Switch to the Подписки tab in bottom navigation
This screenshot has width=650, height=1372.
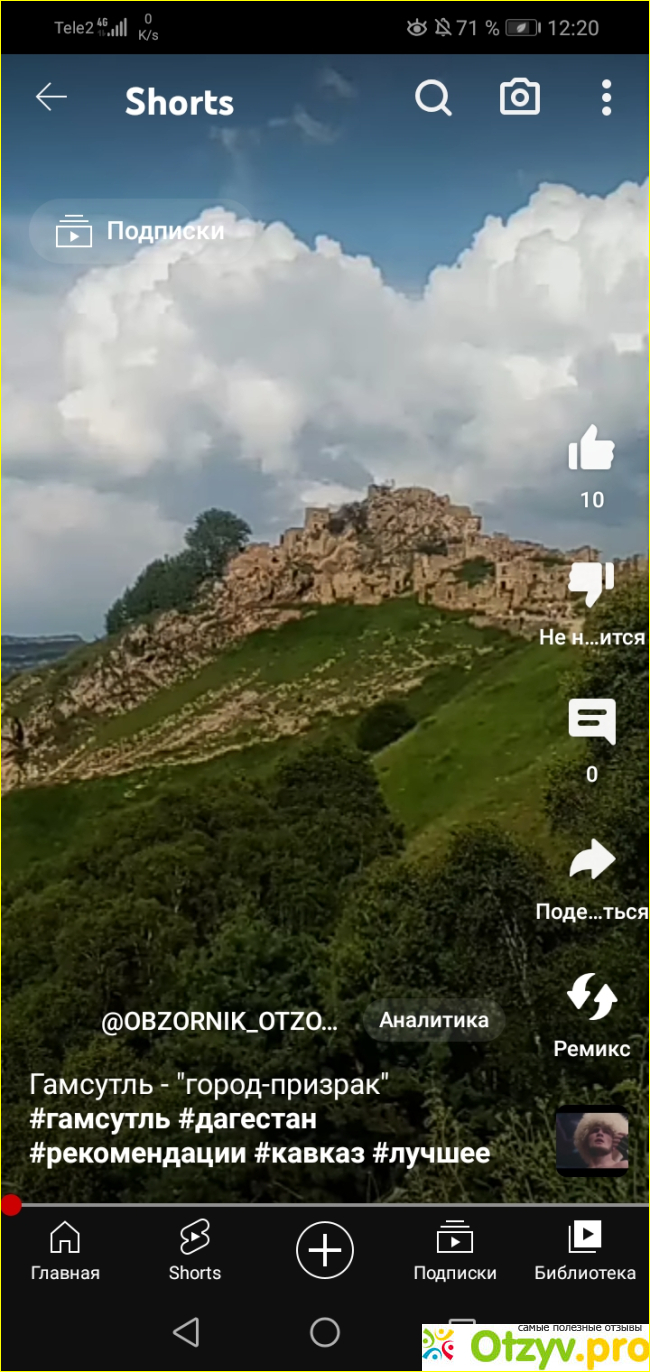coord(455,1251)
